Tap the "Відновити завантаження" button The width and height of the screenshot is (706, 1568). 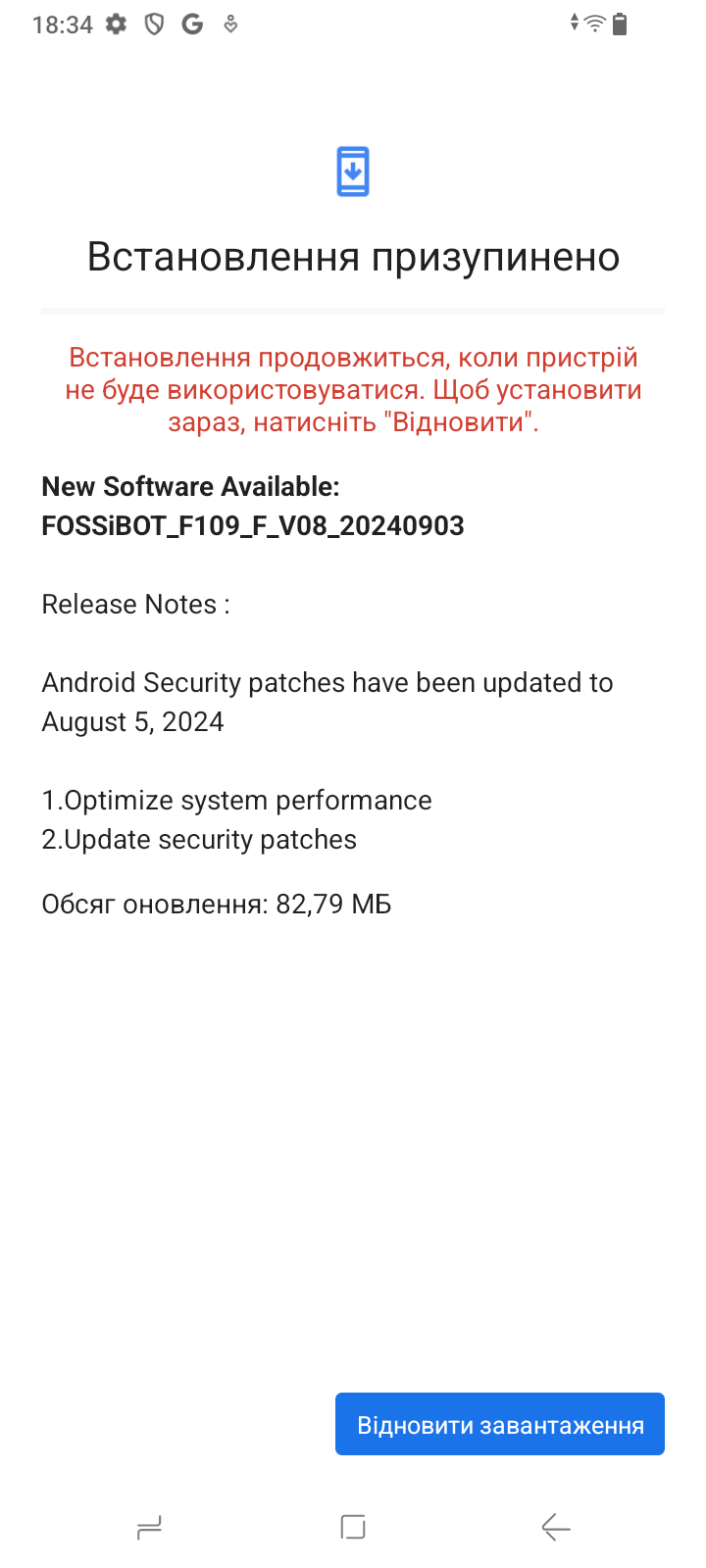500,1424
